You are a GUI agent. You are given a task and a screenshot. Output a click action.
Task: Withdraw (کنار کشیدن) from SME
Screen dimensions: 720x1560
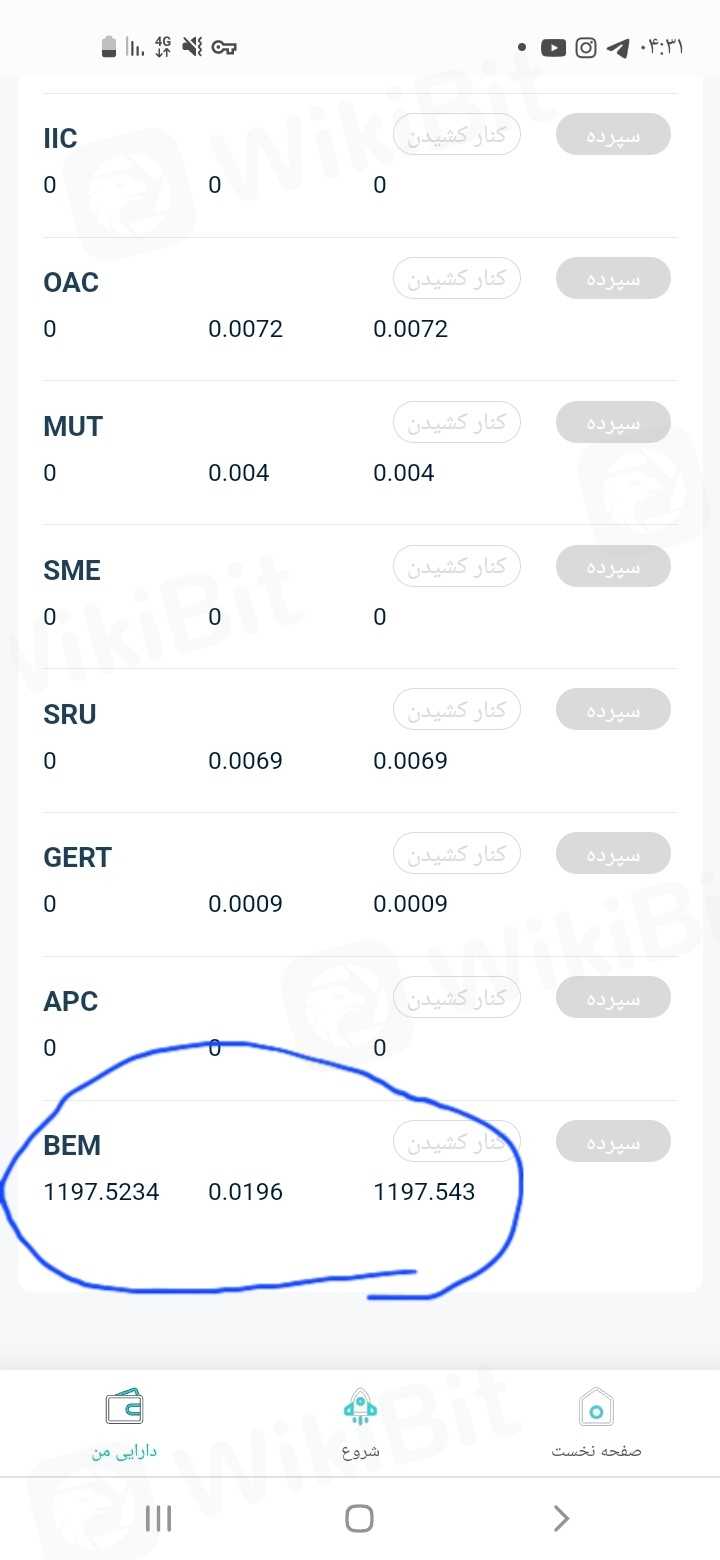coord(457,566)
